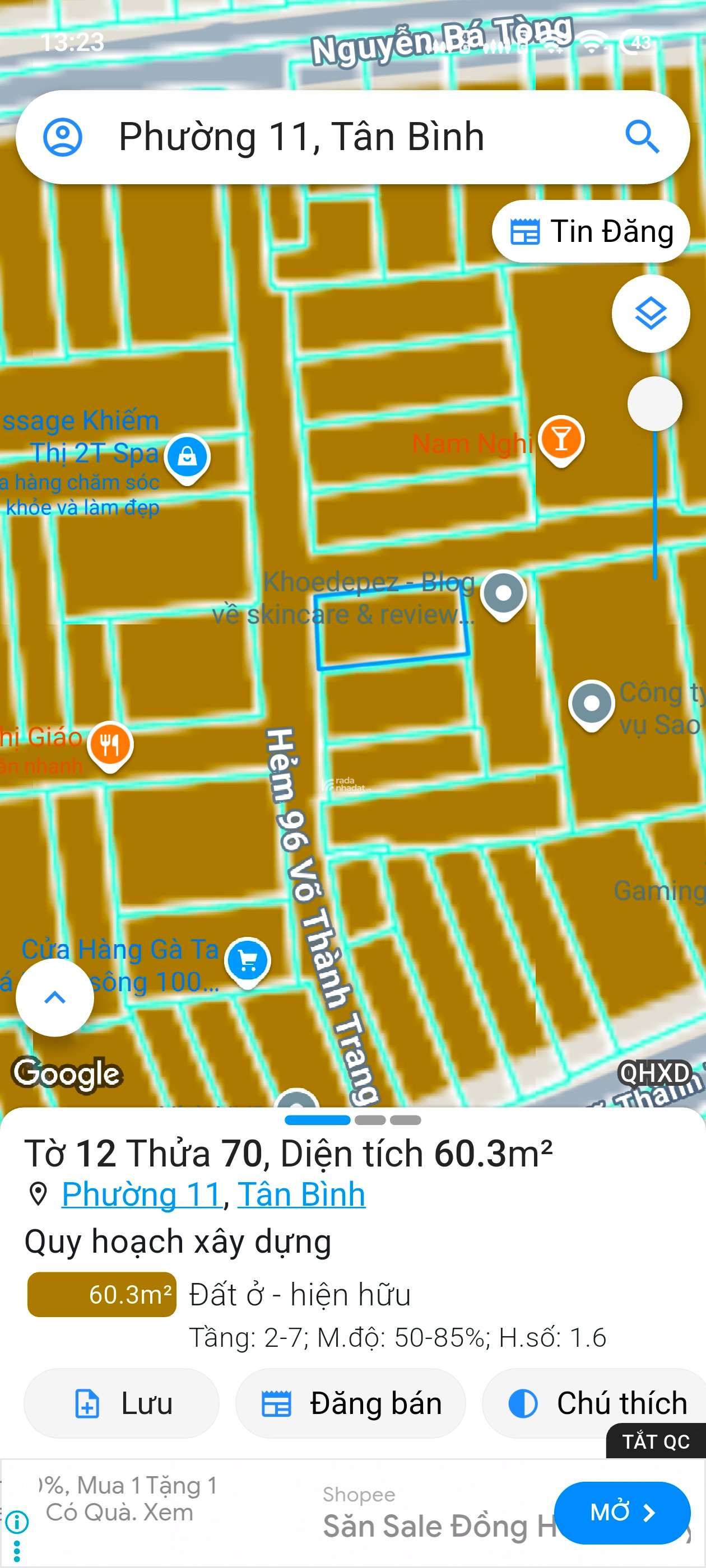The width and height of the screenshot is (706, 1568).
Task: Open the Phường 11 link
Action: [141, 1194]
